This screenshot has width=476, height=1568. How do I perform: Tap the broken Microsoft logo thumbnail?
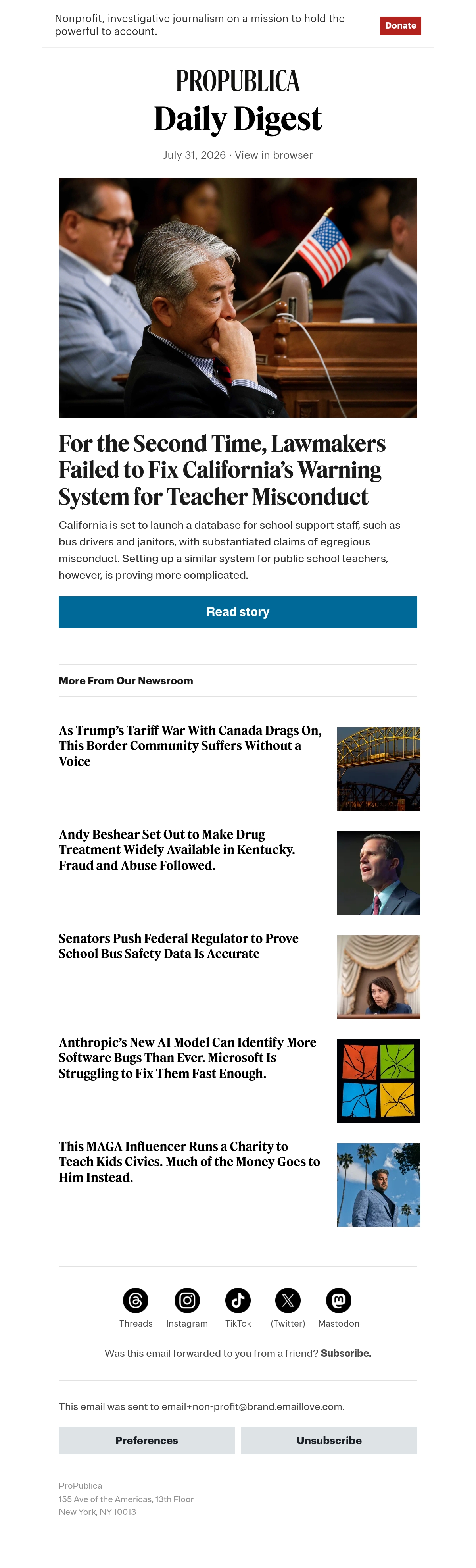(x=379, y=1081)
